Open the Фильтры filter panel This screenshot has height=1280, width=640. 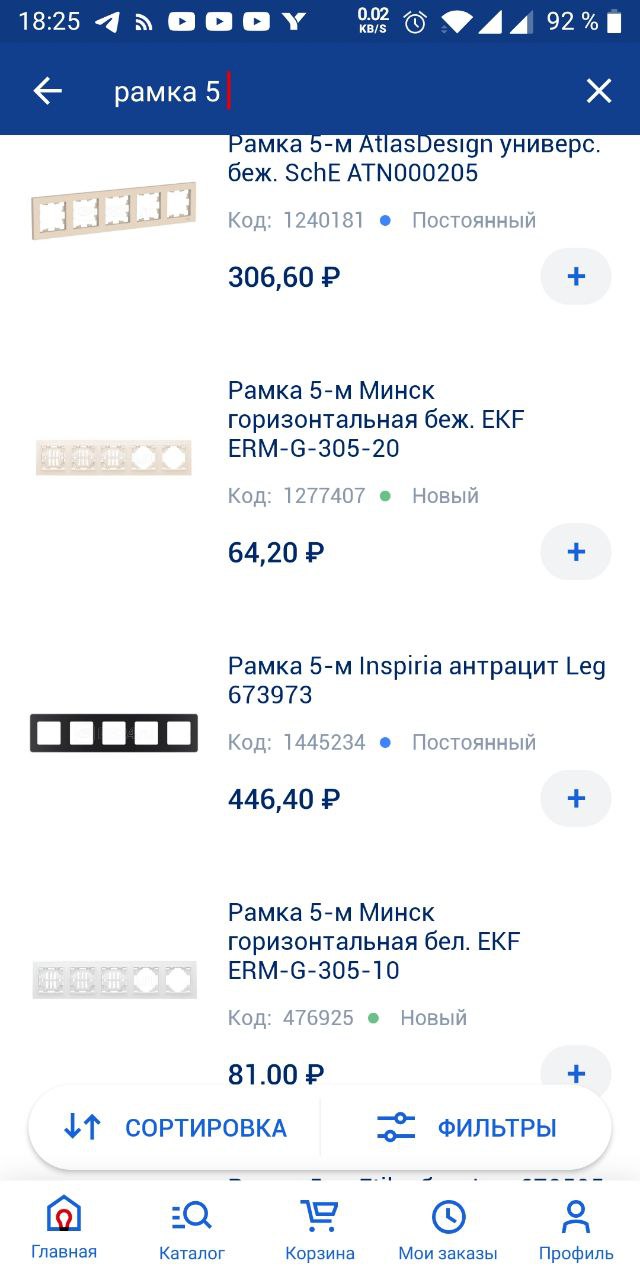point(466,1128)
